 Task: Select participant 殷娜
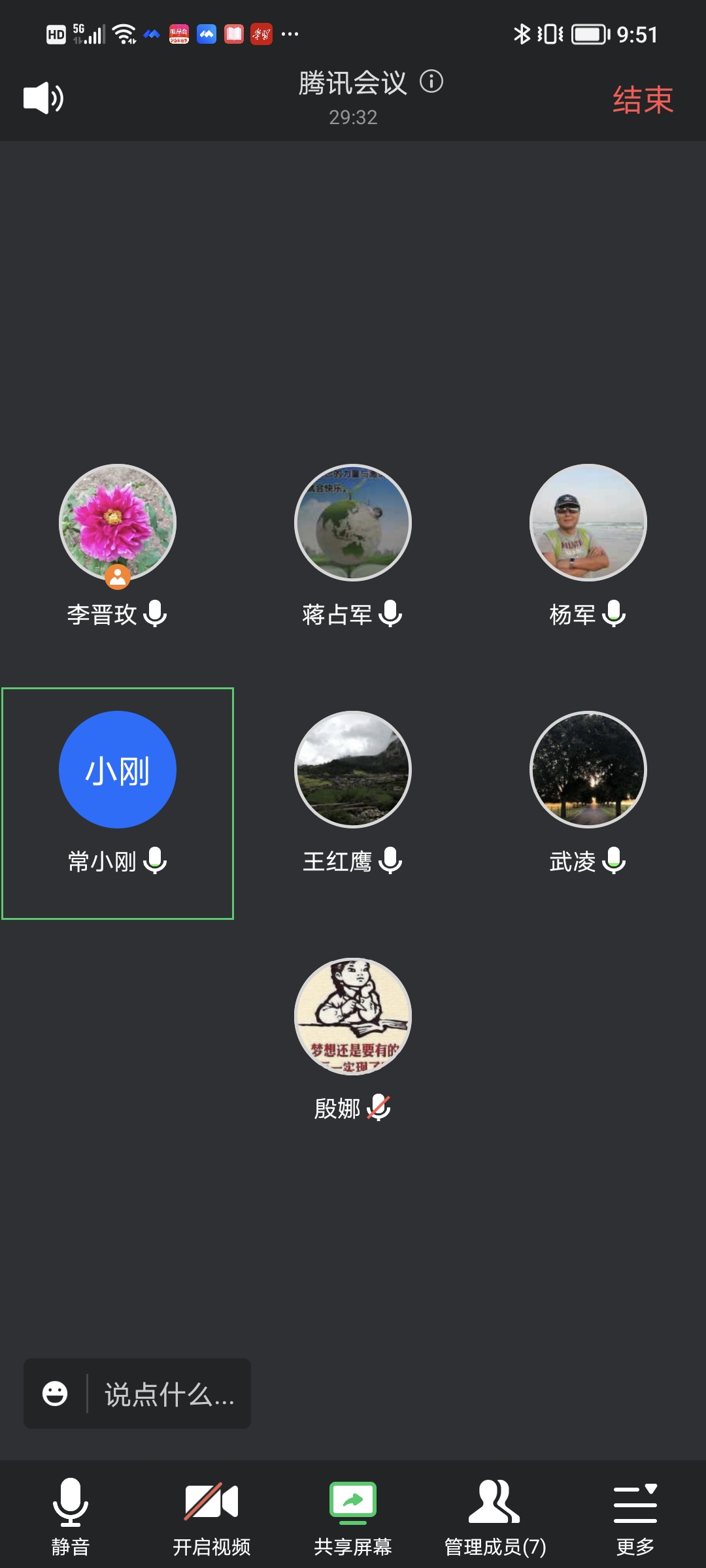353,1017
